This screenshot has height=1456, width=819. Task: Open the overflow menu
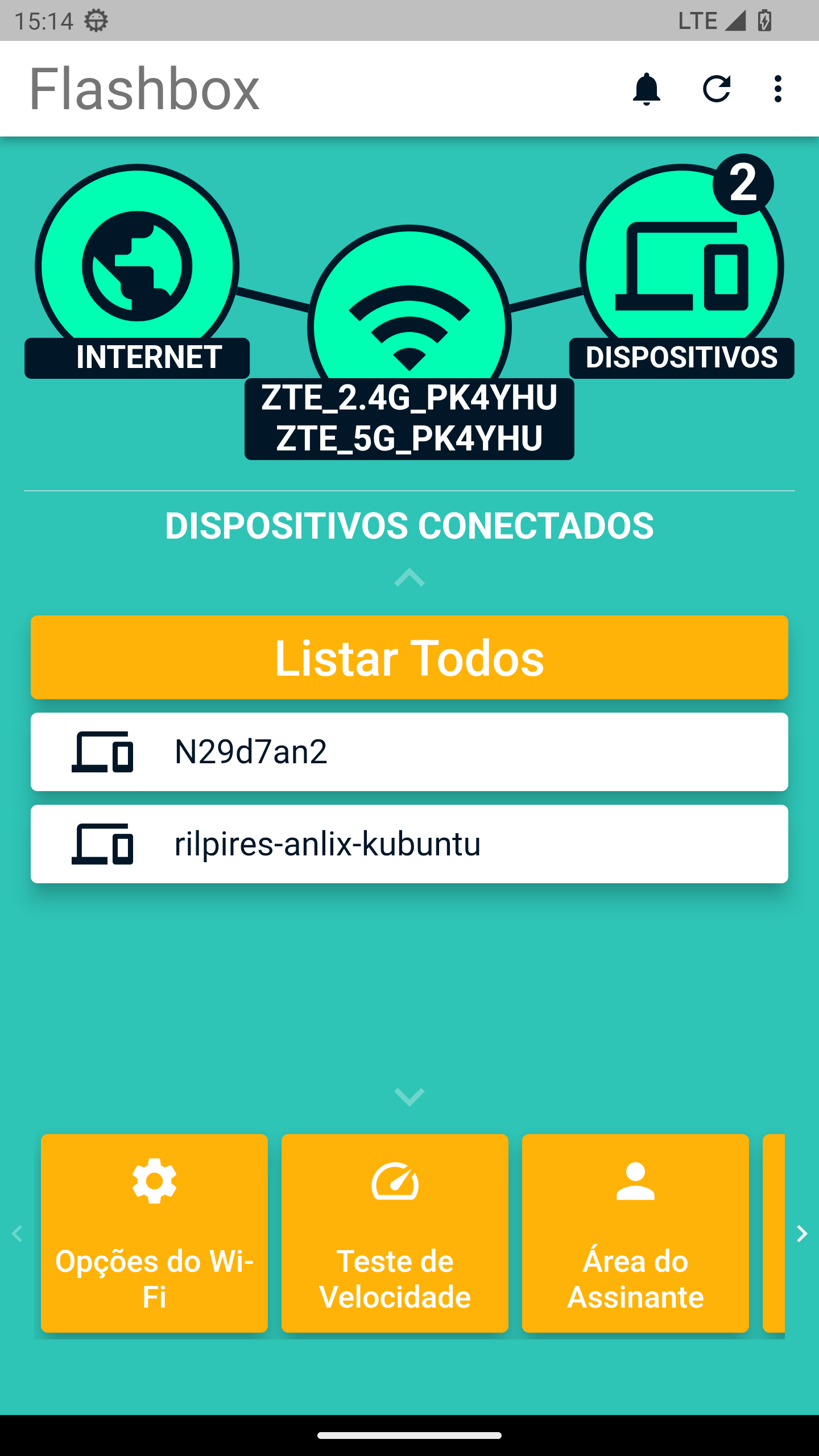(777, 89)
